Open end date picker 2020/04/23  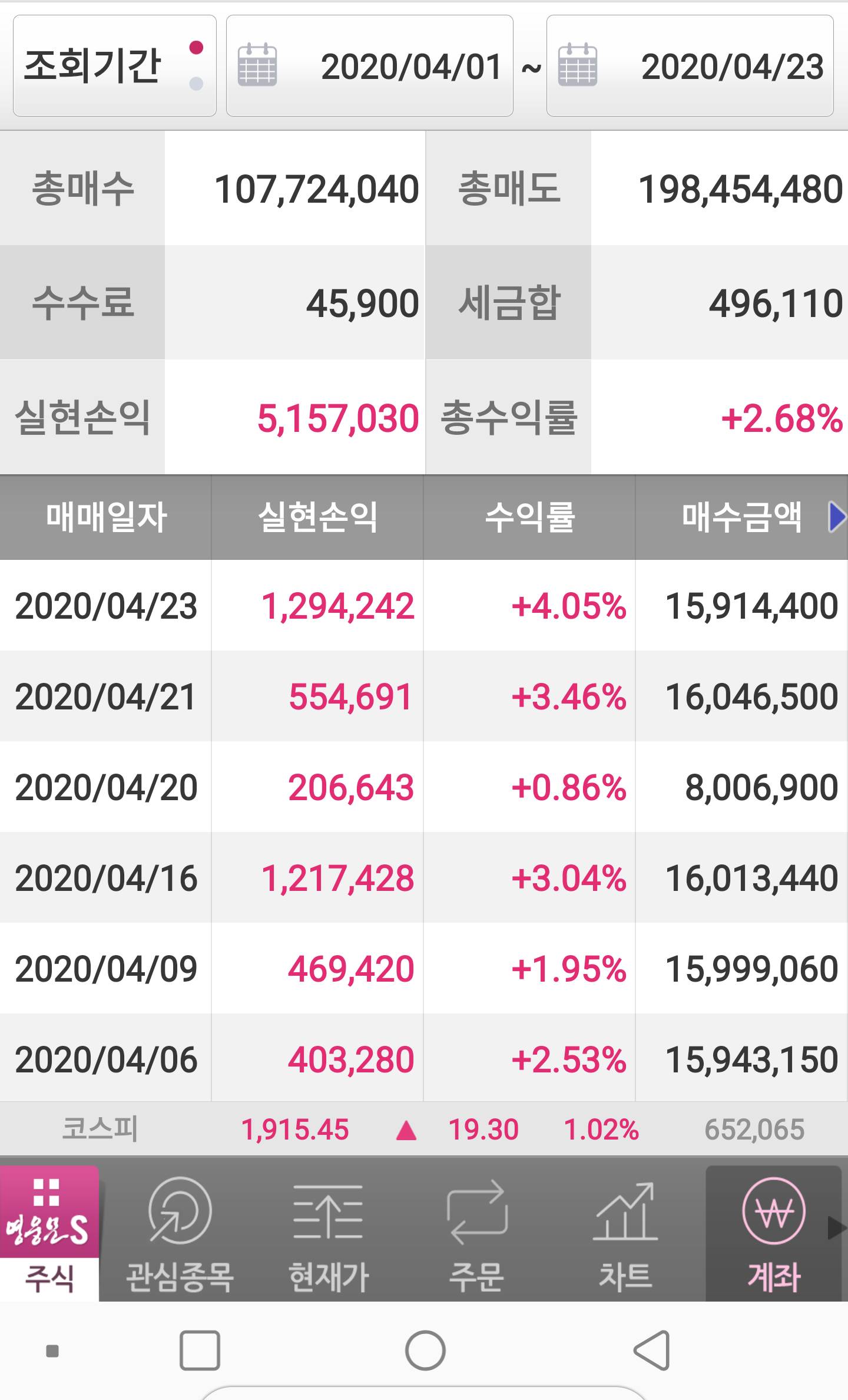[690, 66]
